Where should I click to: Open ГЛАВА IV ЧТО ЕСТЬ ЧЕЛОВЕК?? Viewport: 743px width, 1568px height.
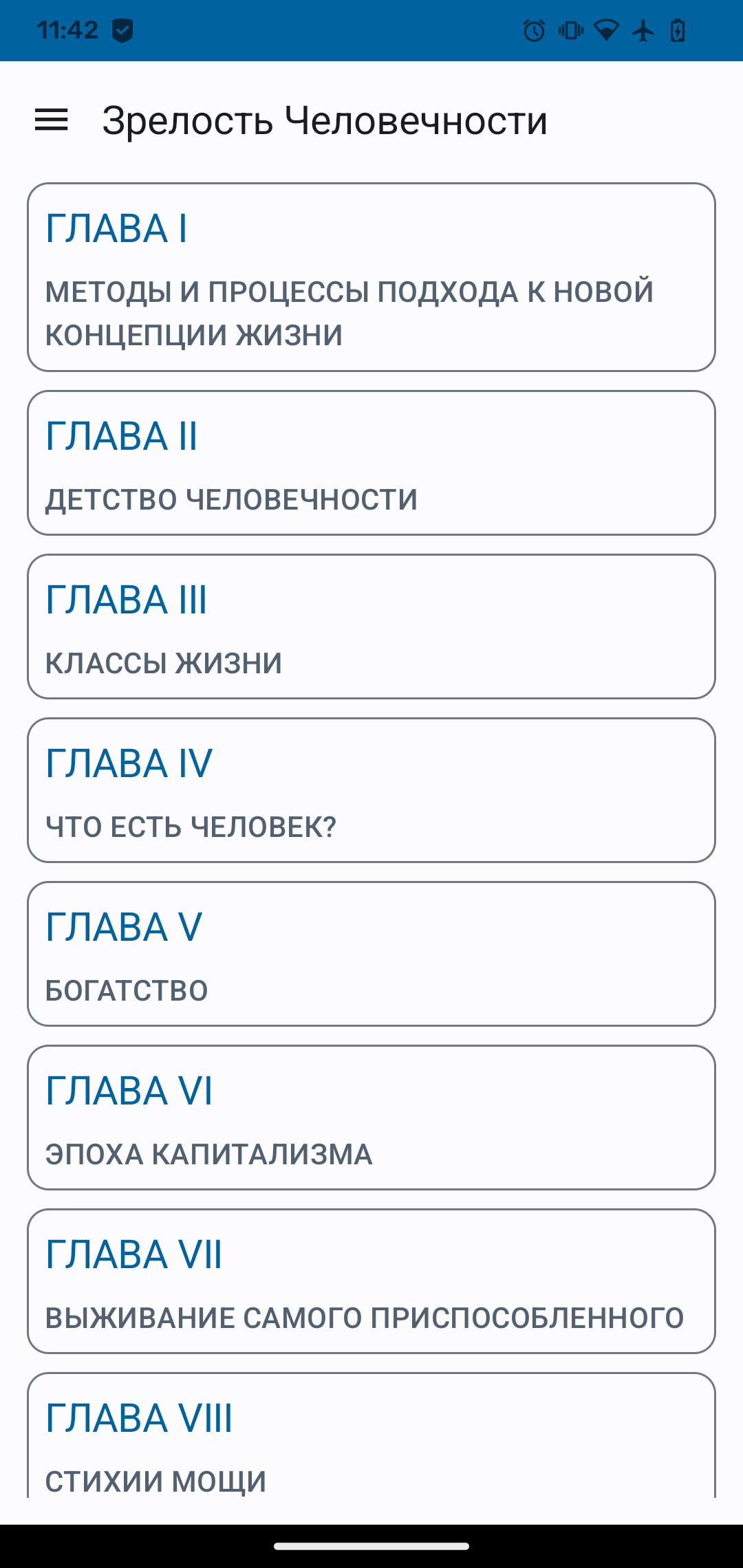click(x=371, y=790)
